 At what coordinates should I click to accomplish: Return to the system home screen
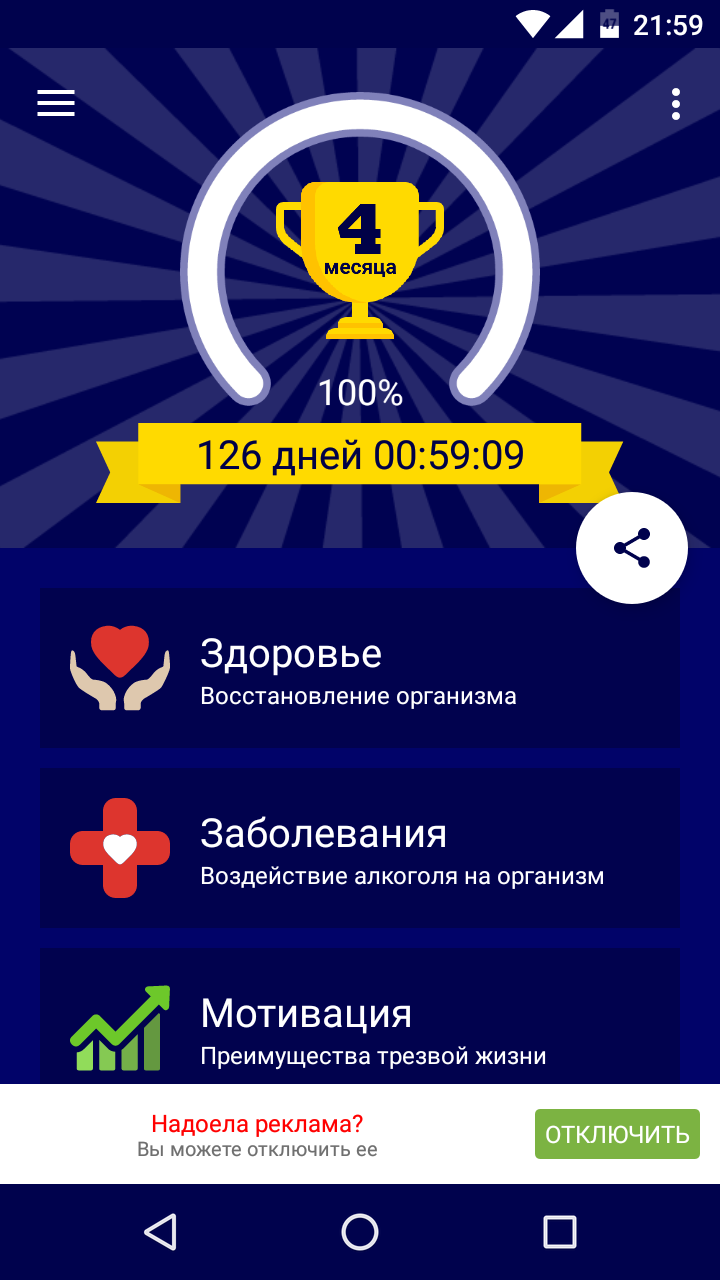click(360, 1232)
